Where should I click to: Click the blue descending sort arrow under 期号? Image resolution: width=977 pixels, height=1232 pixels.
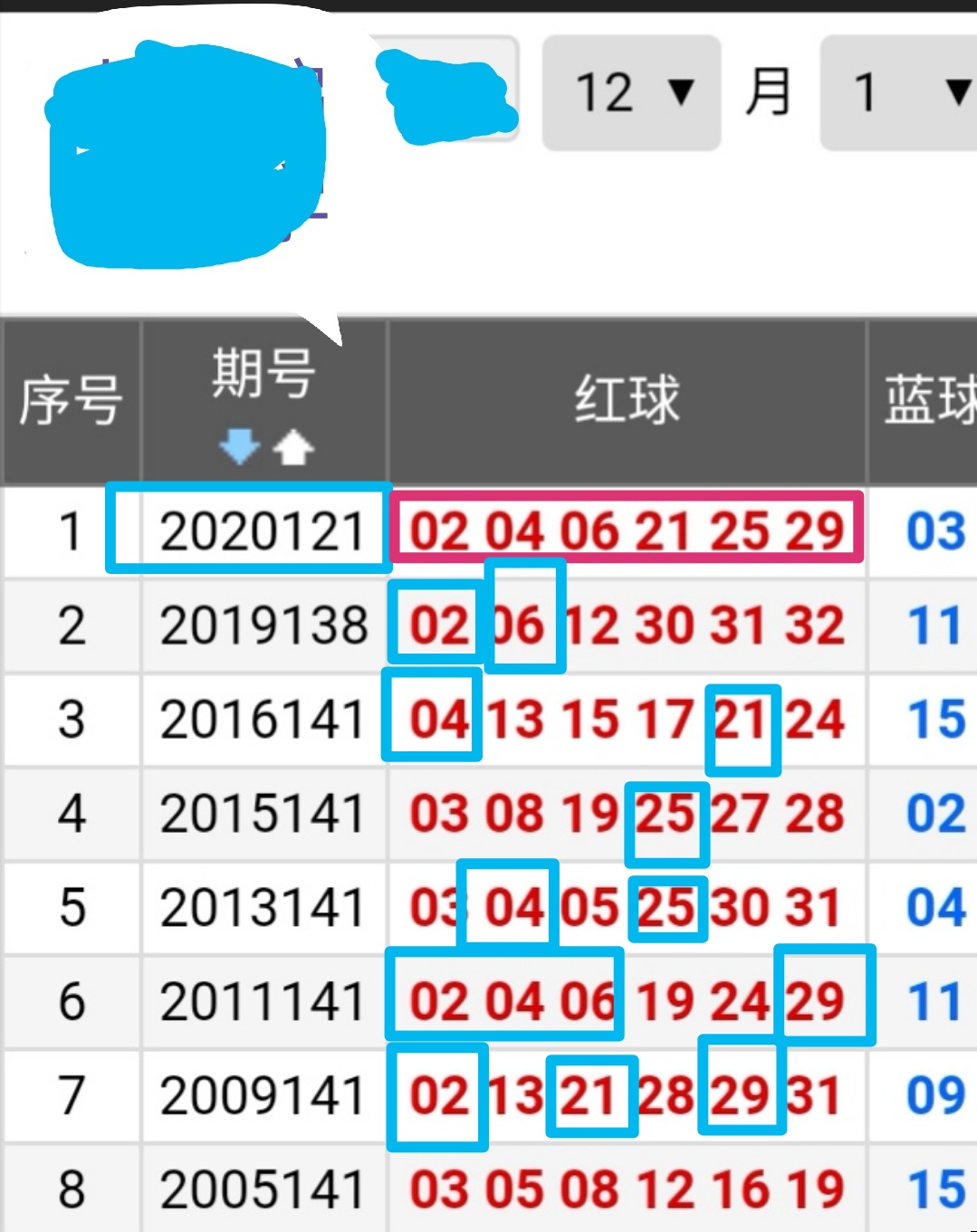239,444
